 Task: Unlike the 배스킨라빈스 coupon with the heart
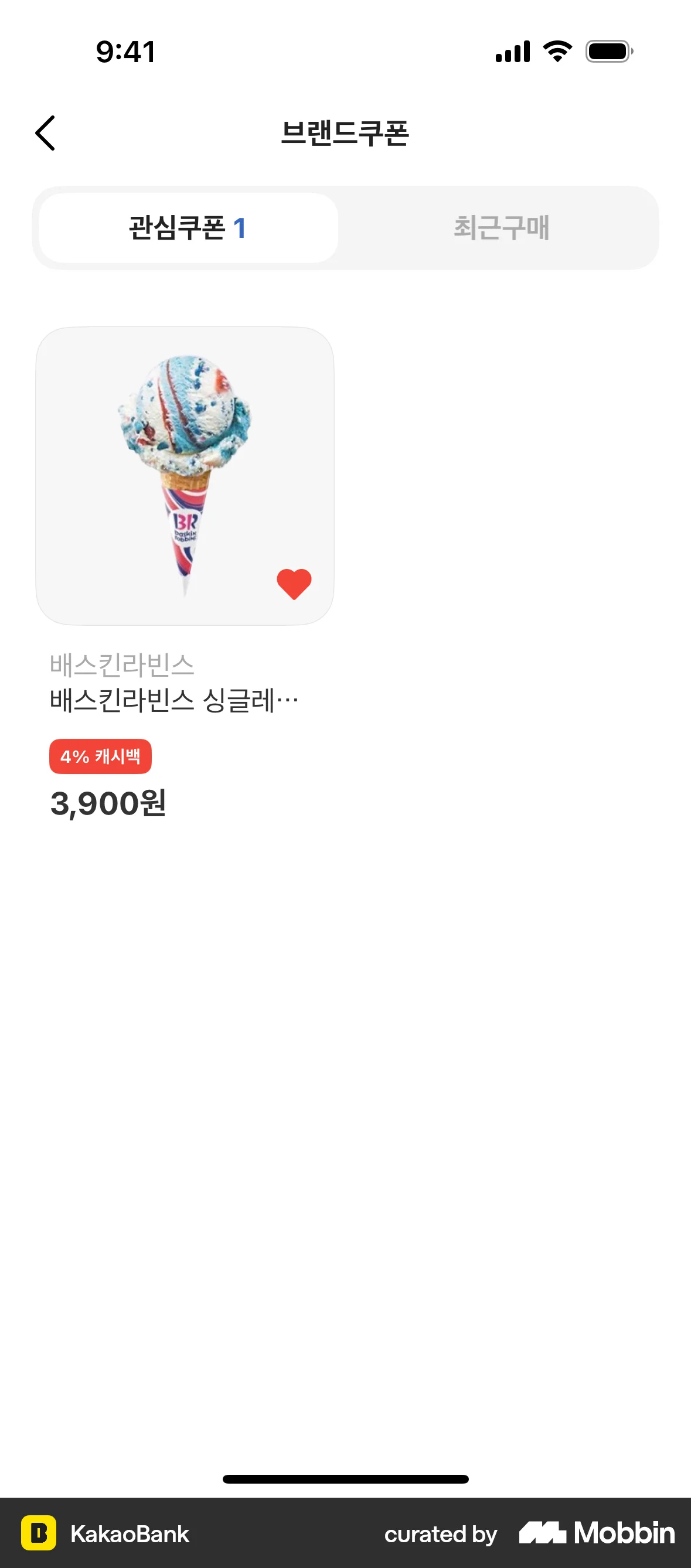(x=294, y=584)
